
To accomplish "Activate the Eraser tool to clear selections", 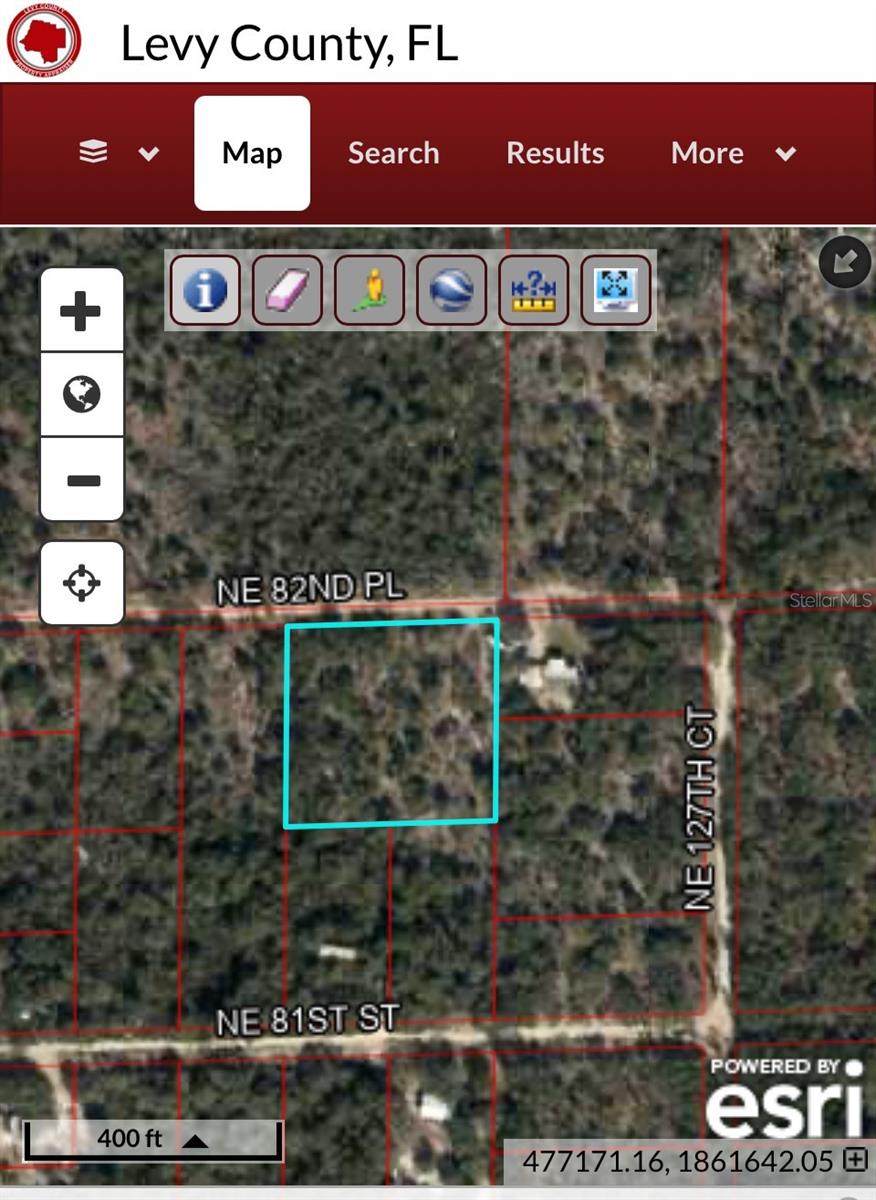I will pos(286,290).
